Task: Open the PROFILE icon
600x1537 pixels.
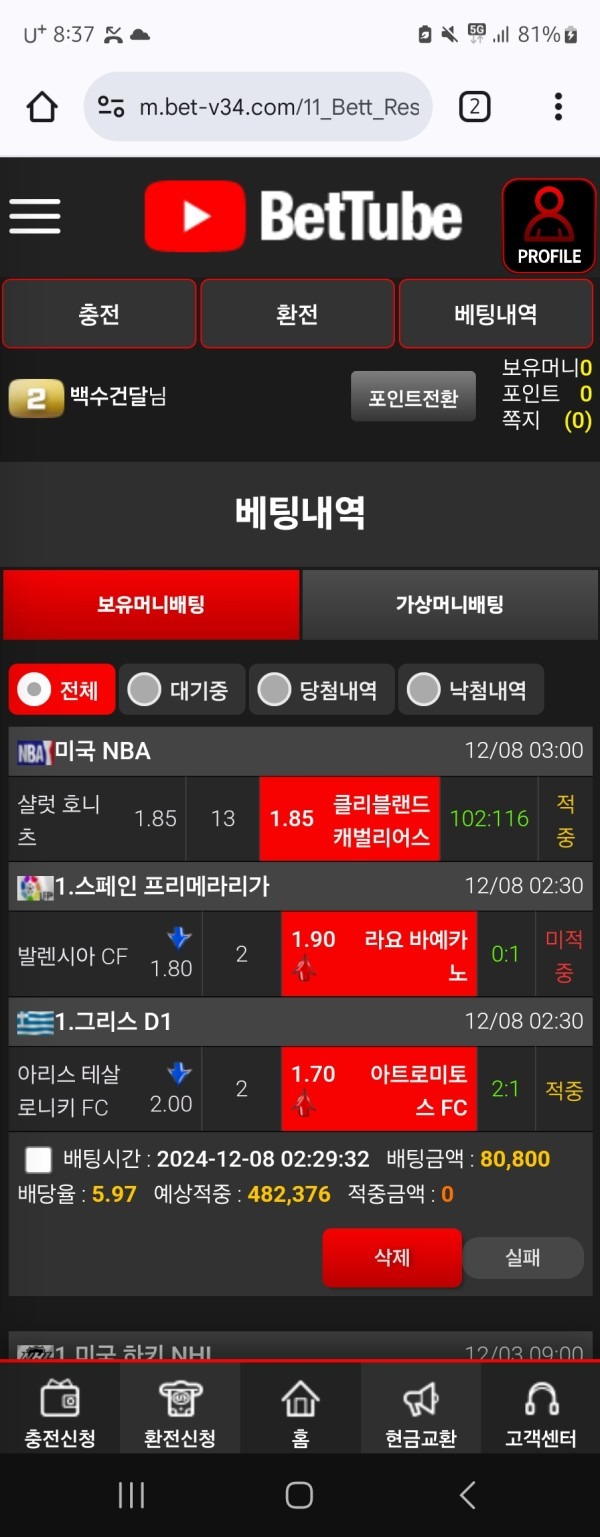Action: point(548,225)
